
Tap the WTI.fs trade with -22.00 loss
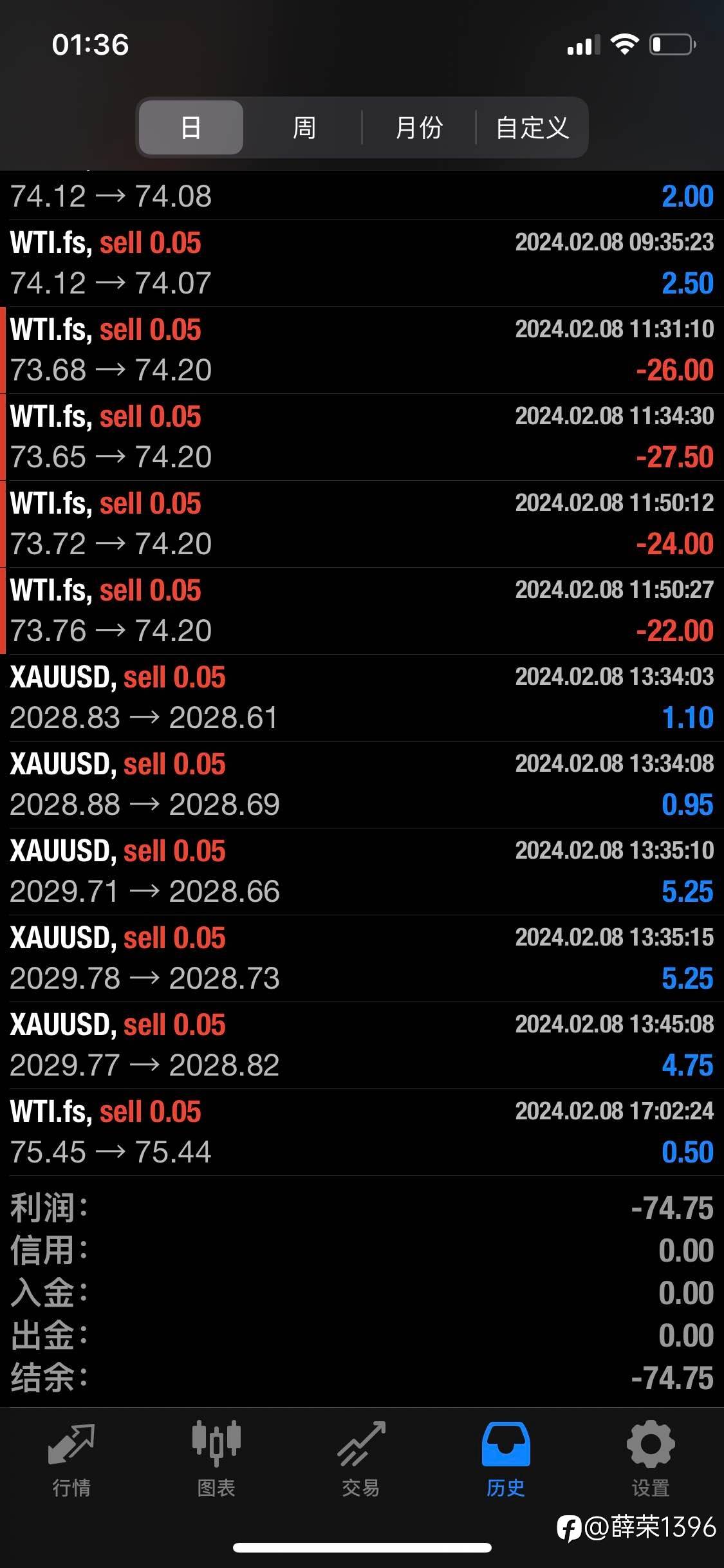pos(362,611)
